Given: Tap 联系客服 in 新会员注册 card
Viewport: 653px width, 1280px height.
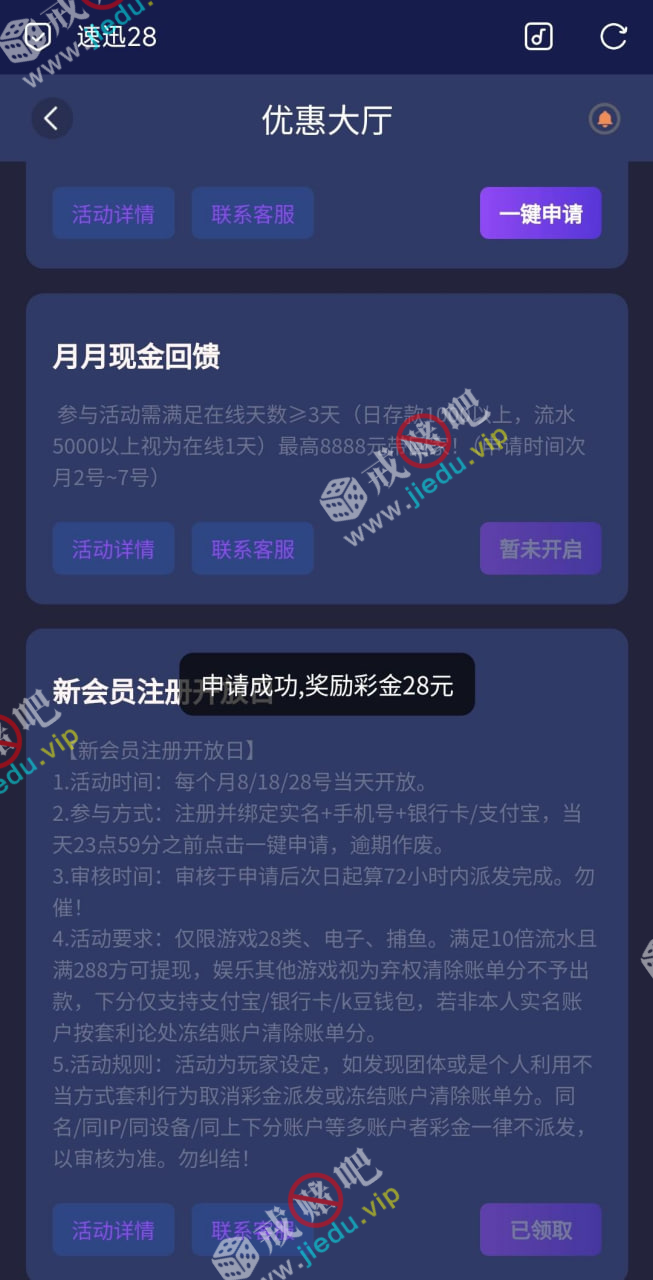Looking at the screenshot, I should coord(253,1229).
